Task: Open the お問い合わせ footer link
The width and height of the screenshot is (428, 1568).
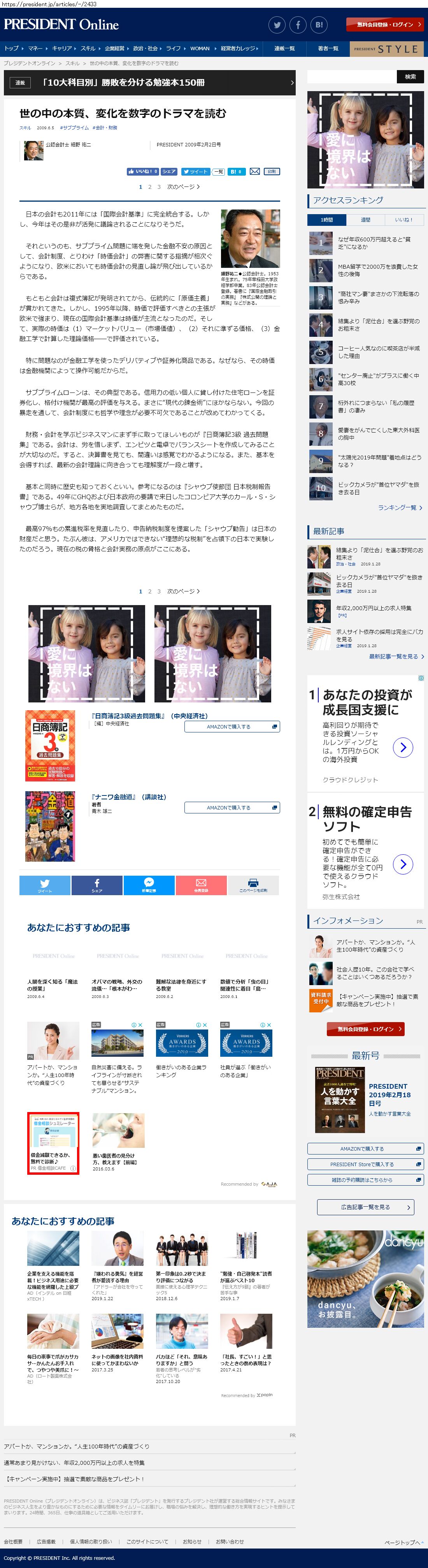Action: [230, 1542]
